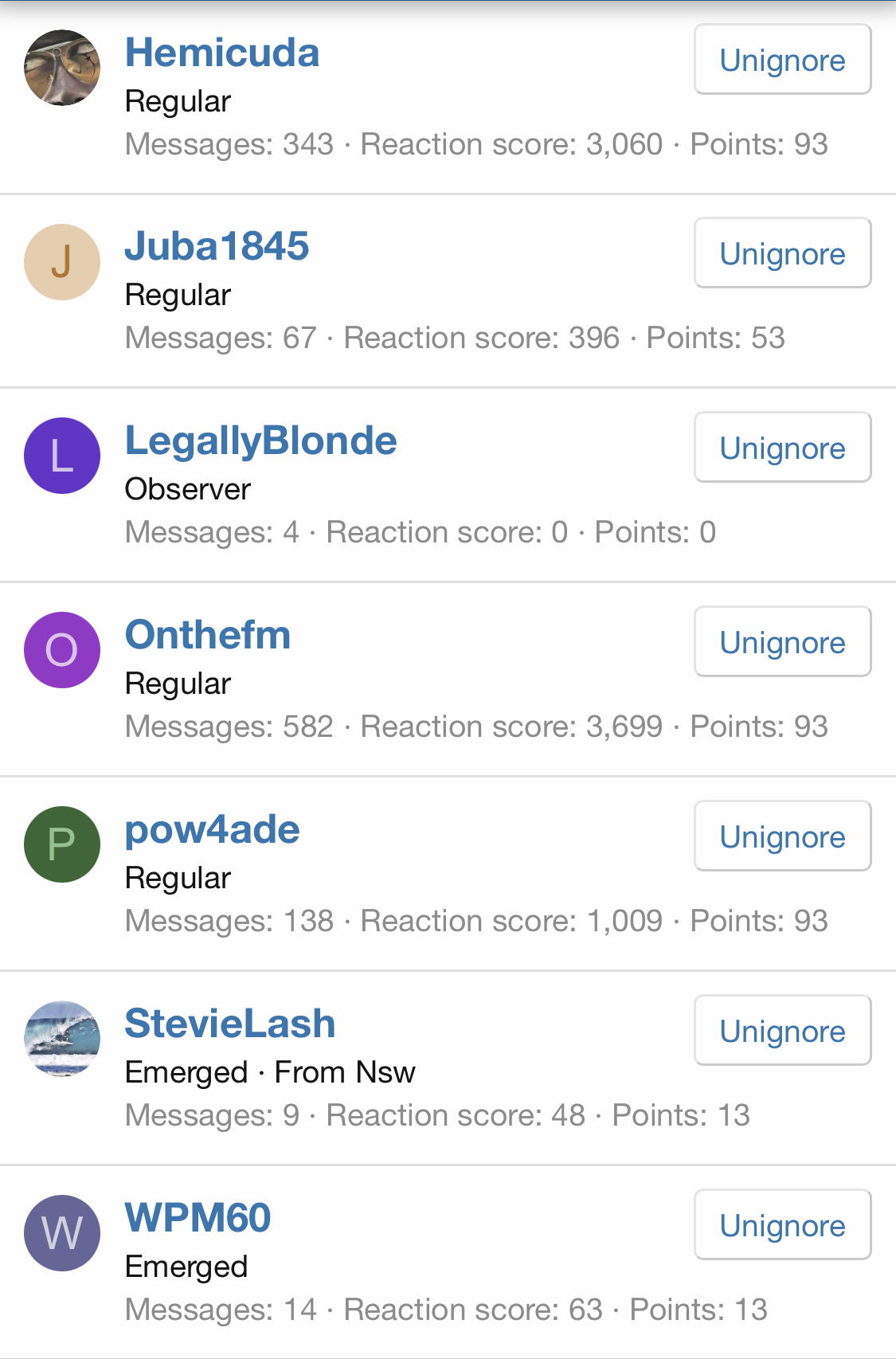The height and width of the screenshot is (1359, 896).
Task: Unignore LegallyBlonde
Action: pyautogui.click(x=782, y=448)
